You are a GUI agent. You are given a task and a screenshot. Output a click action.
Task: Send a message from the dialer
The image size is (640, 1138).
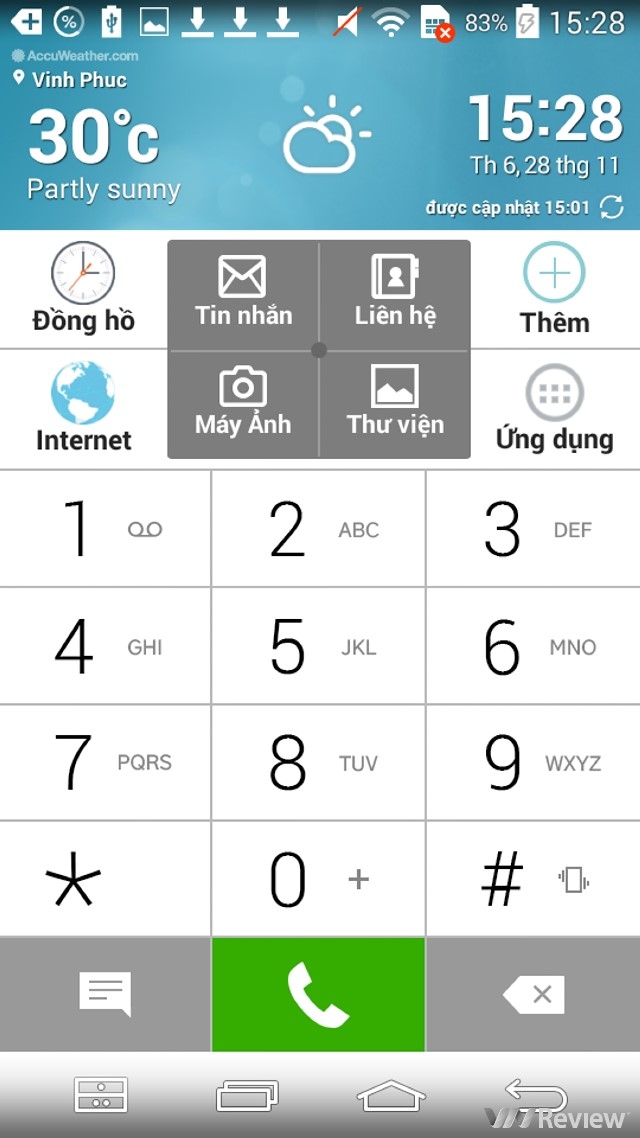pos(105,994)
